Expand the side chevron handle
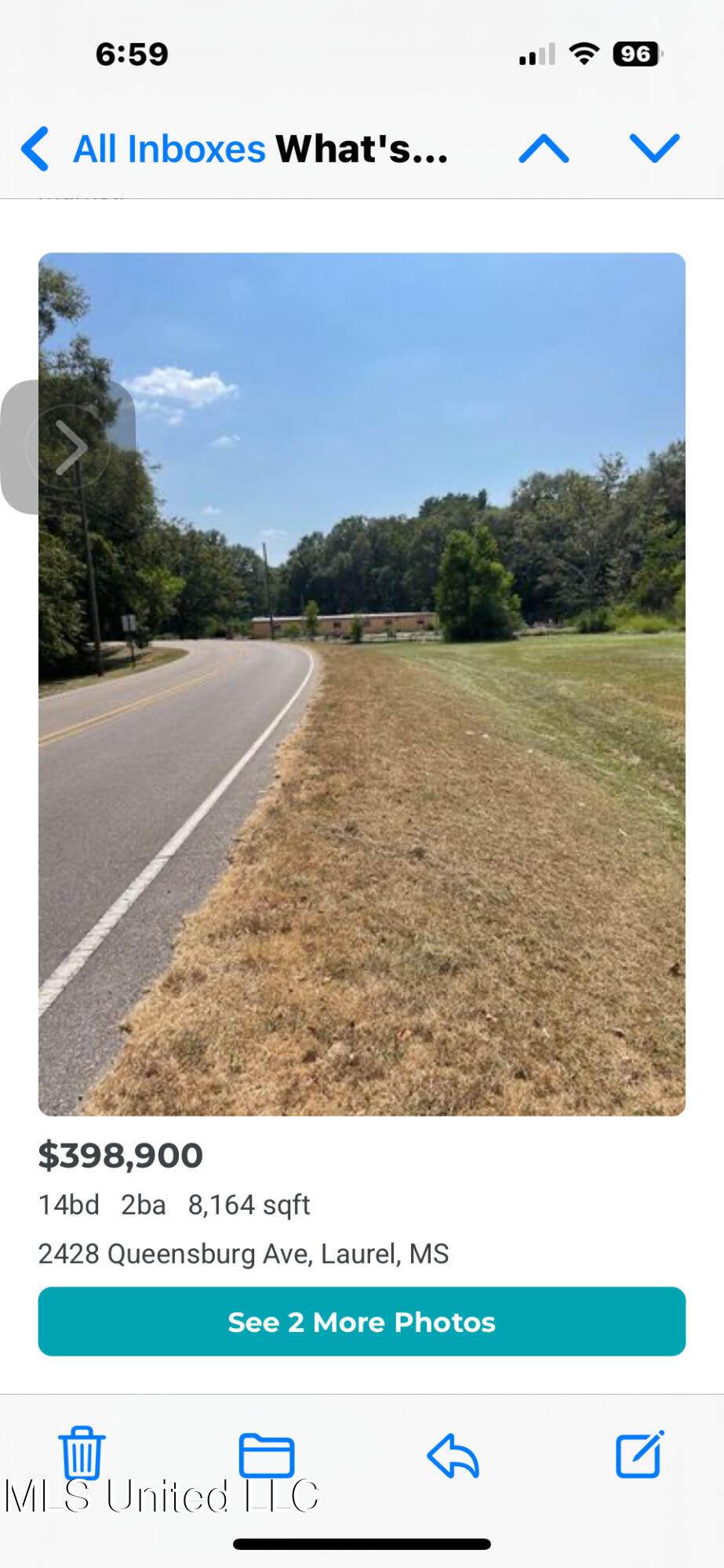 [x=68, y=447]
